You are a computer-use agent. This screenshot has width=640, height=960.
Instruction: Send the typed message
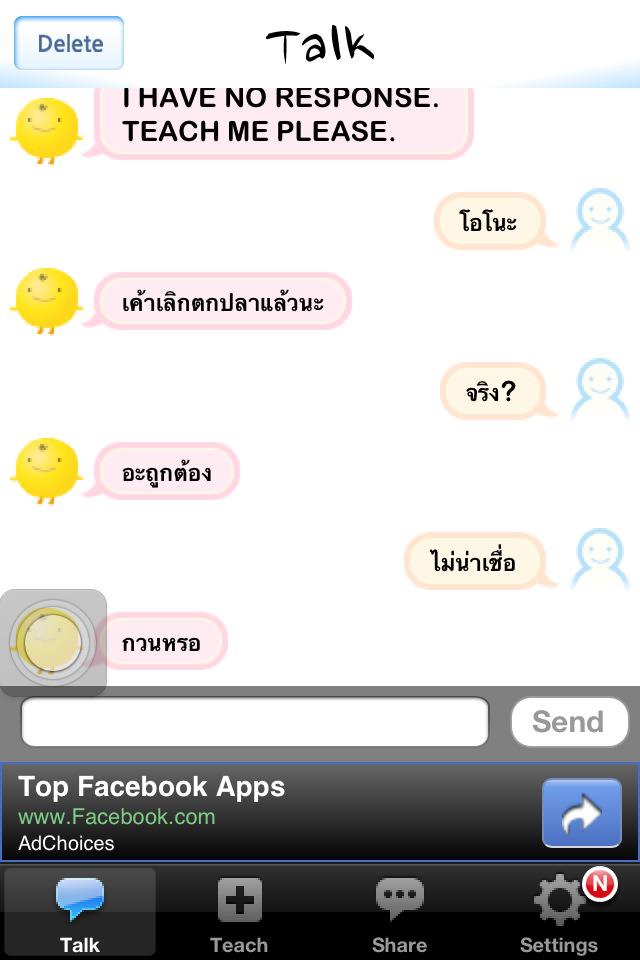[568, 721]
